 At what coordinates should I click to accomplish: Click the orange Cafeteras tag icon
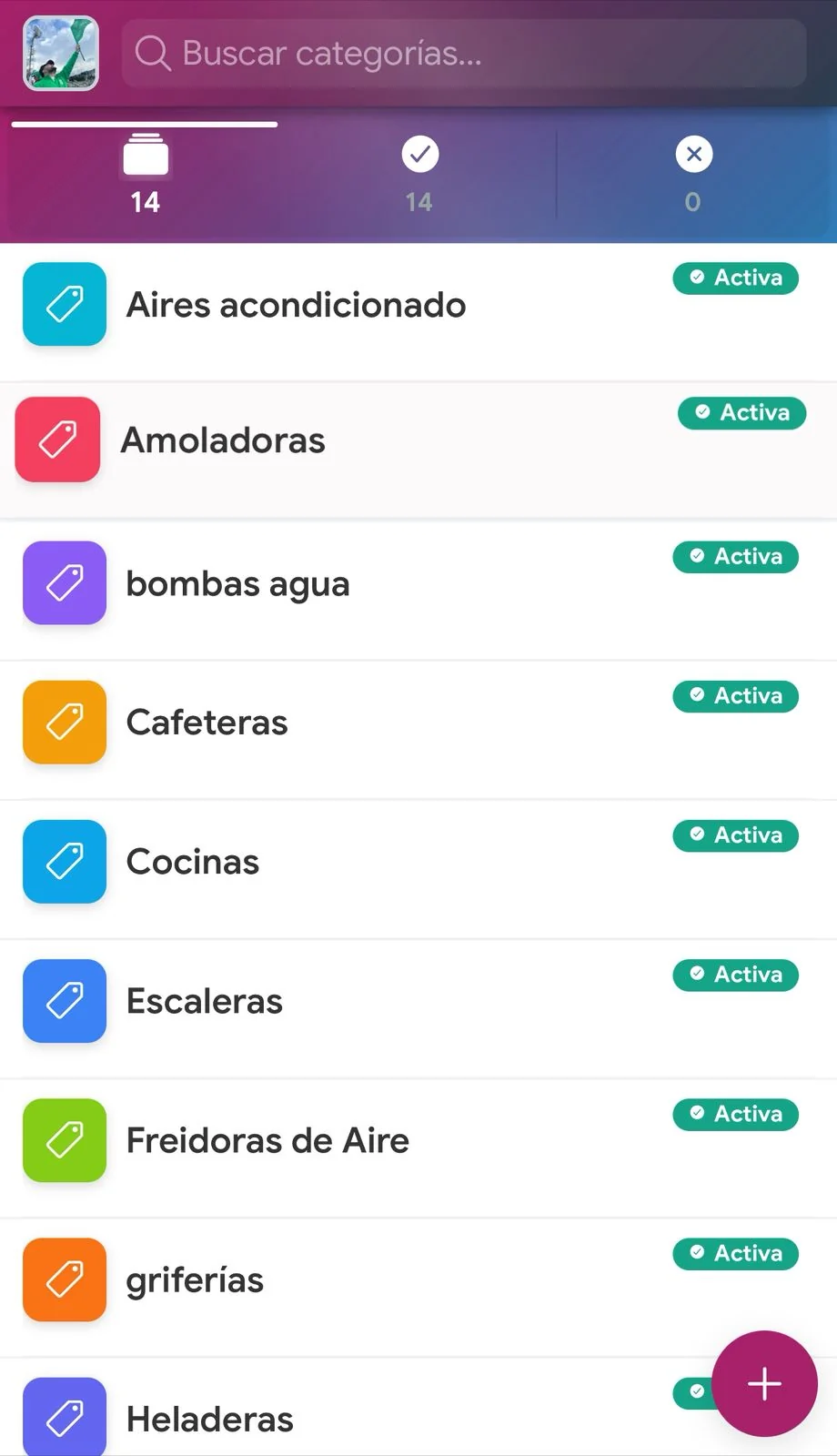coord(65,722)
